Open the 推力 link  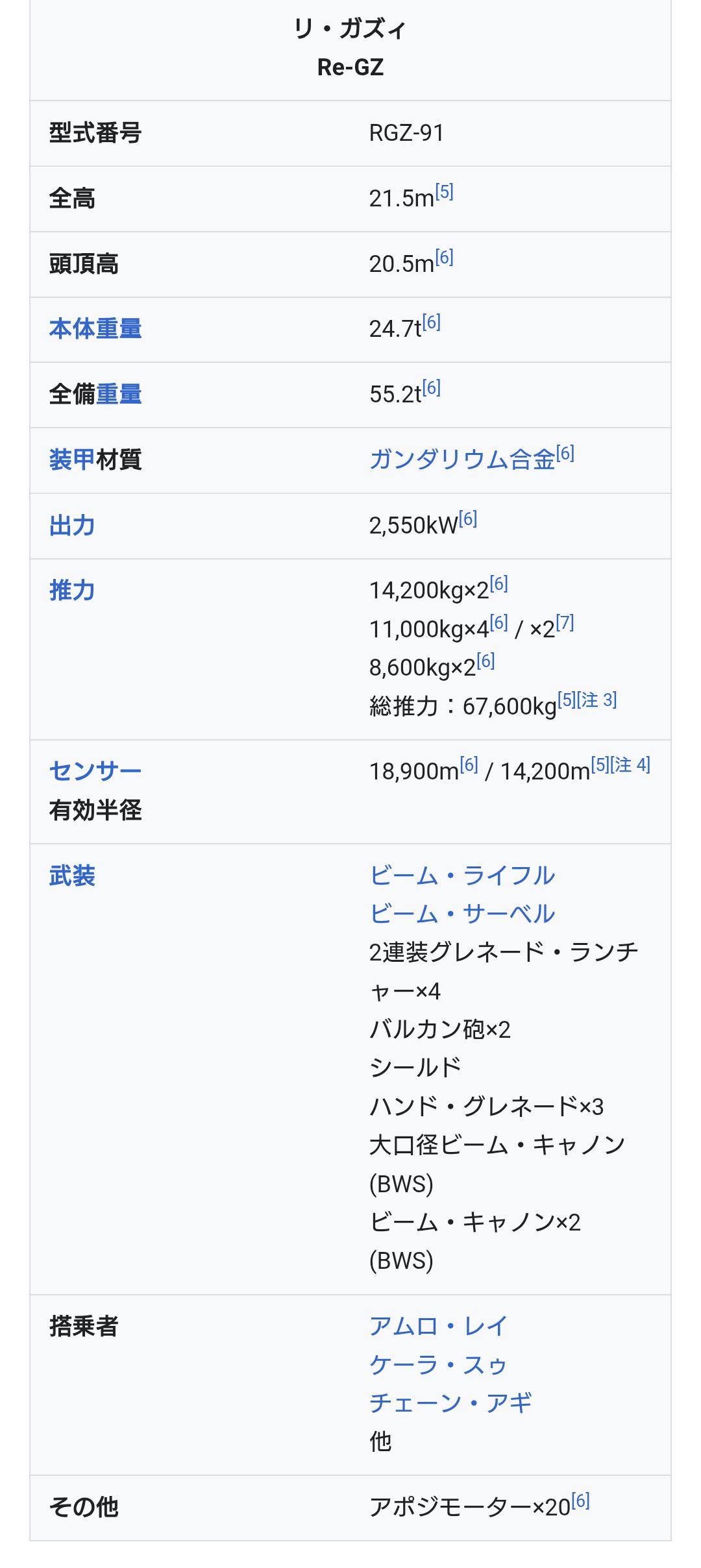pos(72,591)
